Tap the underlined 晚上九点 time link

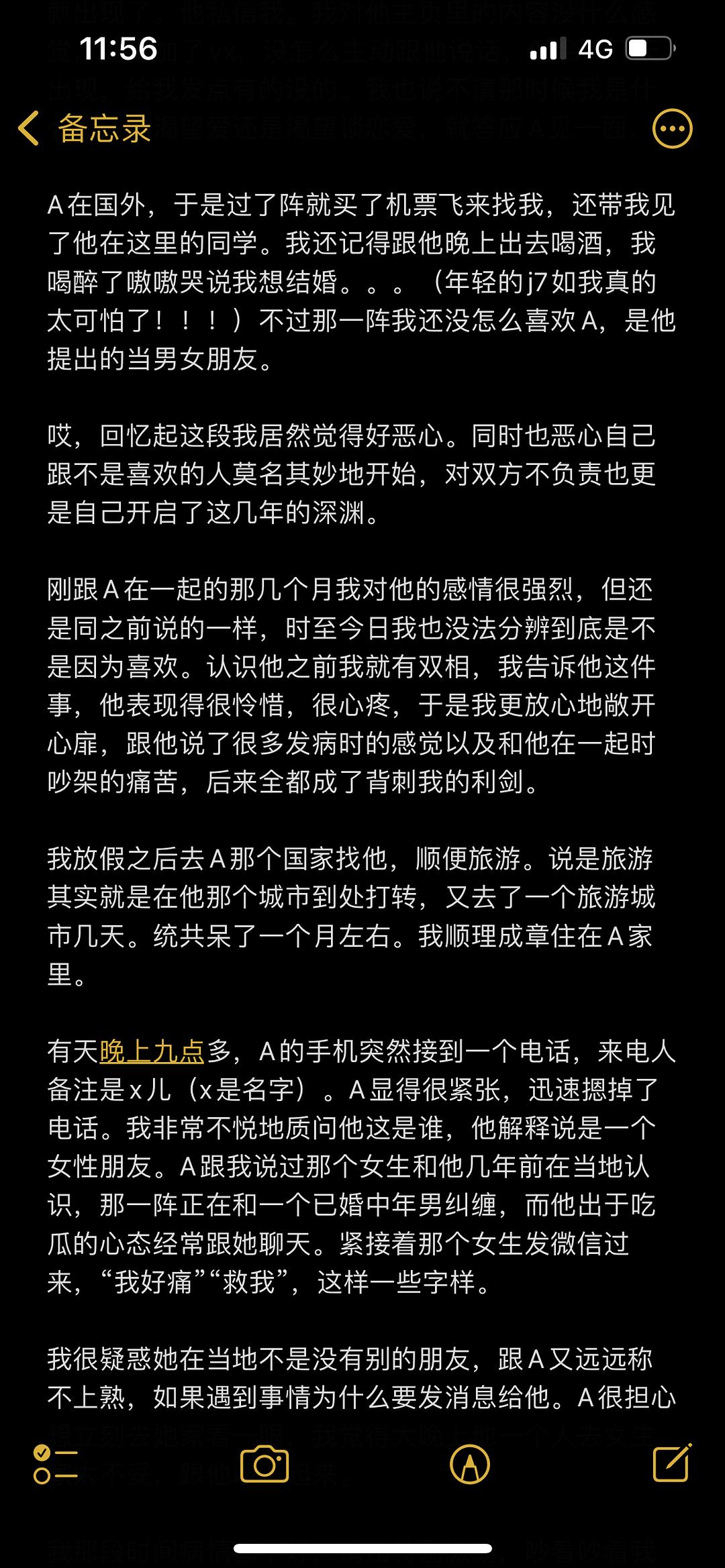coord(152,1051)
